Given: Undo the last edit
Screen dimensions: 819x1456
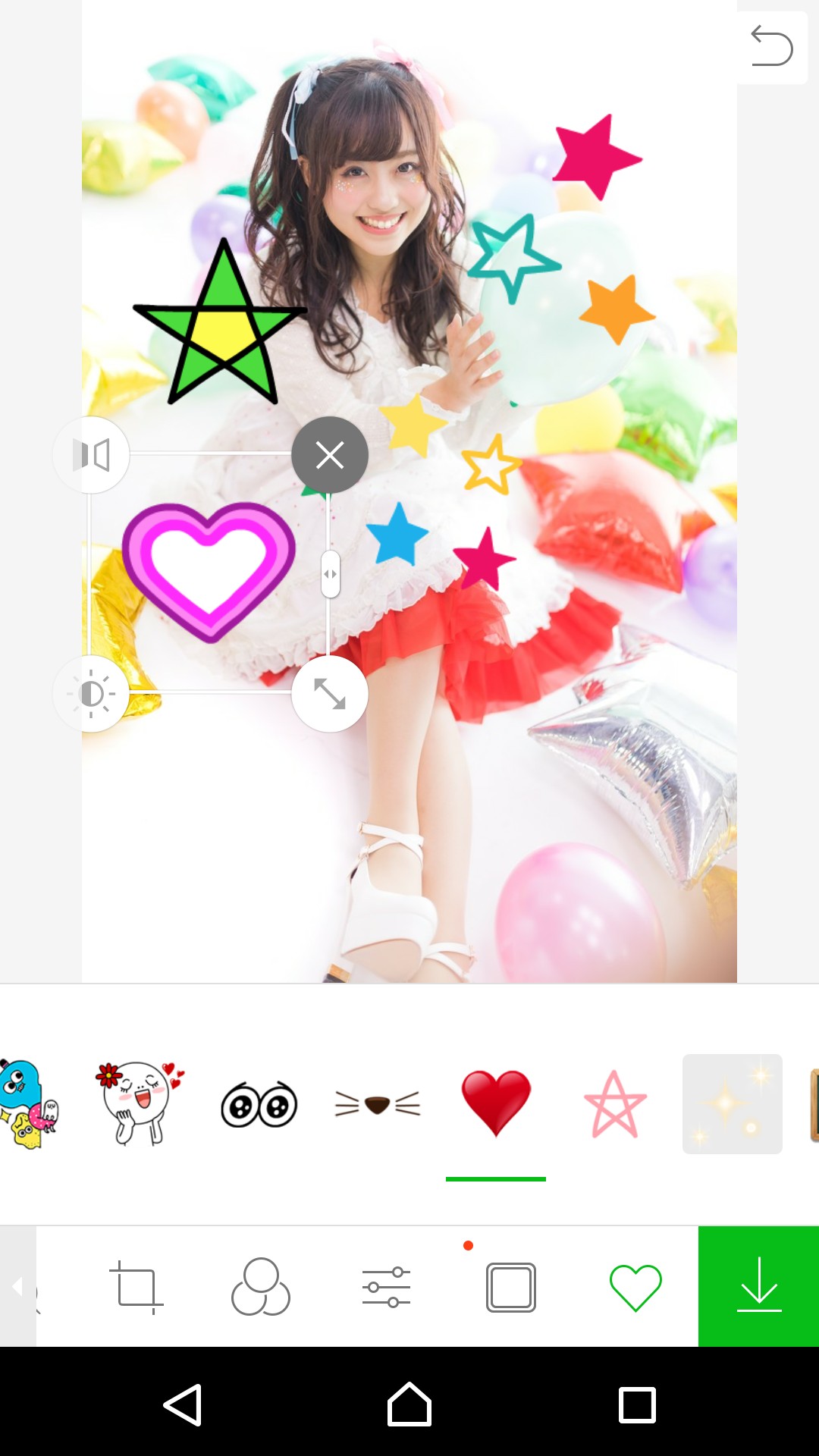Looking at the screenshot, I should [772, 47].
